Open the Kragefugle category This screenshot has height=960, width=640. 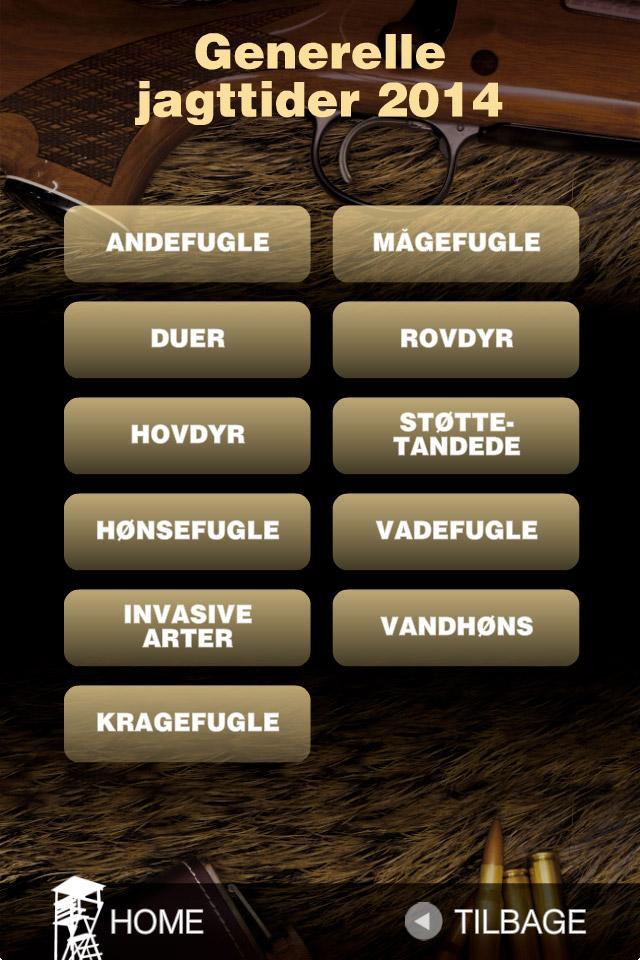pos(187,723)
